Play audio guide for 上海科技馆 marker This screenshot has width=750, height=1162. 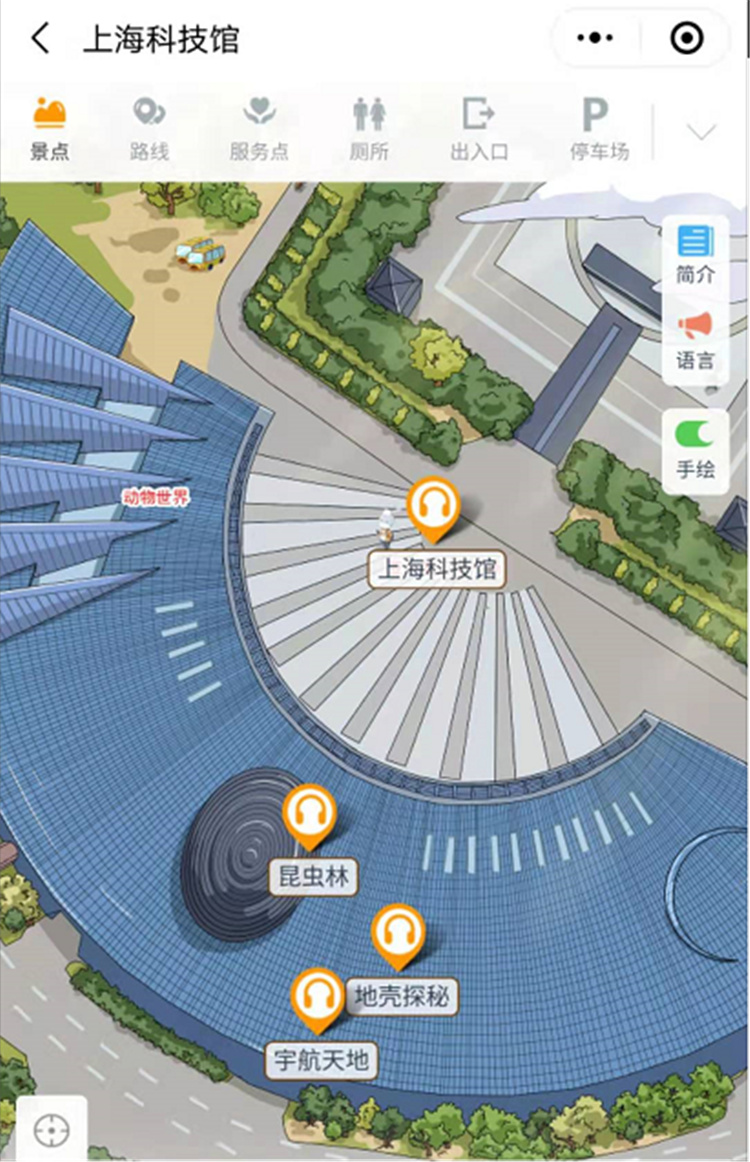pos(434,506)
